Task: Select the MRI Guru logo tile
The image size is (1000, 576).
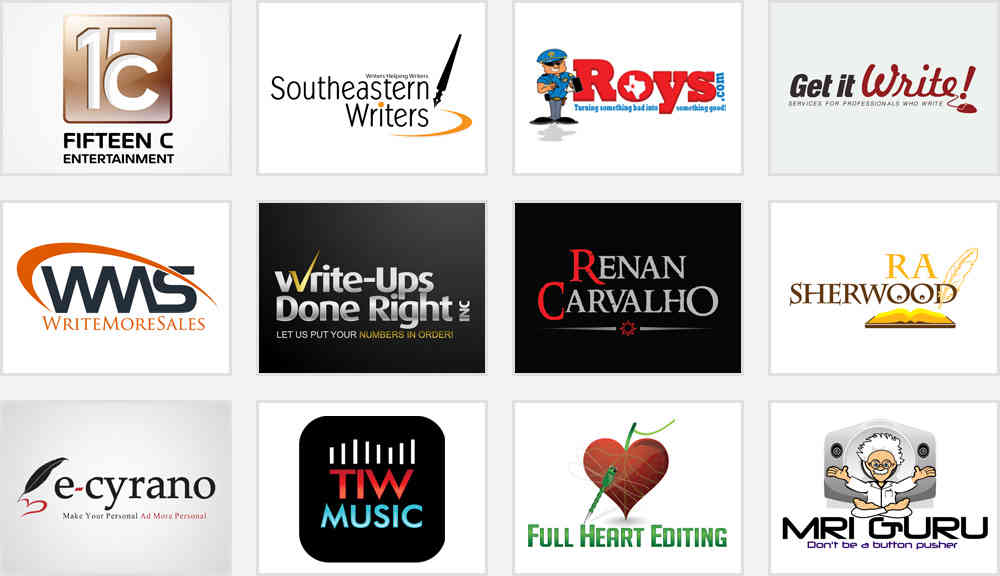Action: 883,488
